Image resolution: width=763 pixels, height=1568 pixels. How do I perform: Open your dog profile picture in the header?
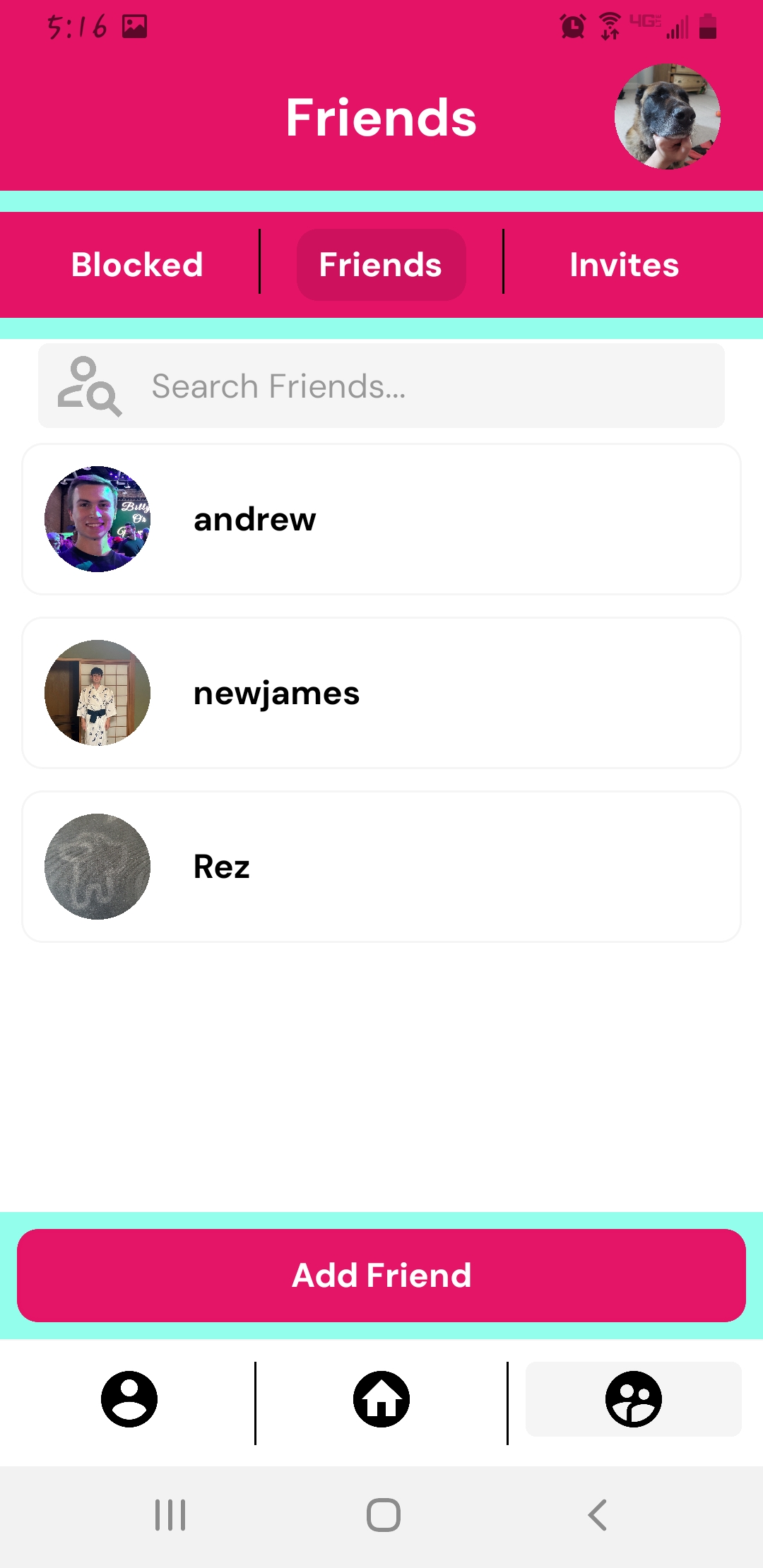coord(667,117)
